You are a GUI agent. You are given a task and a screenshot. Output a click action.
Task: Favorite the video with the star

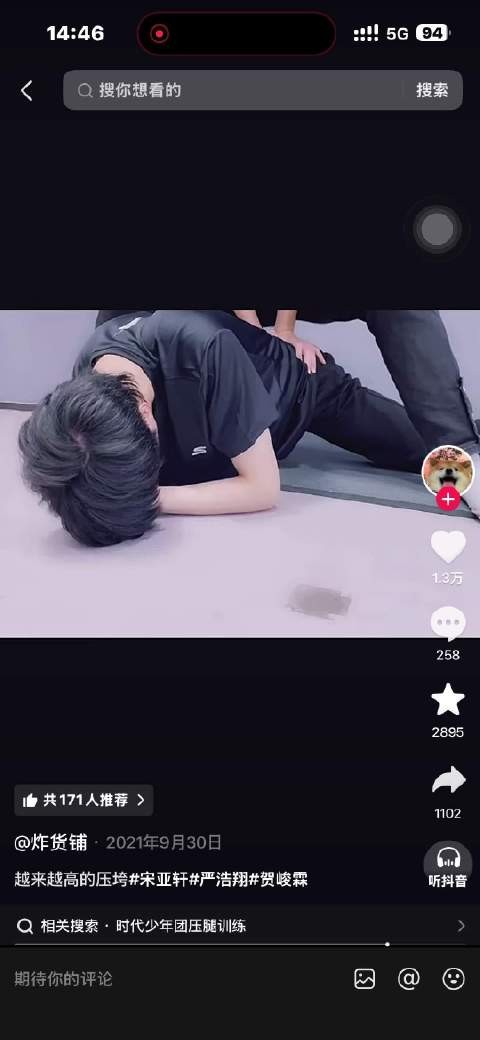click(448, 700)
